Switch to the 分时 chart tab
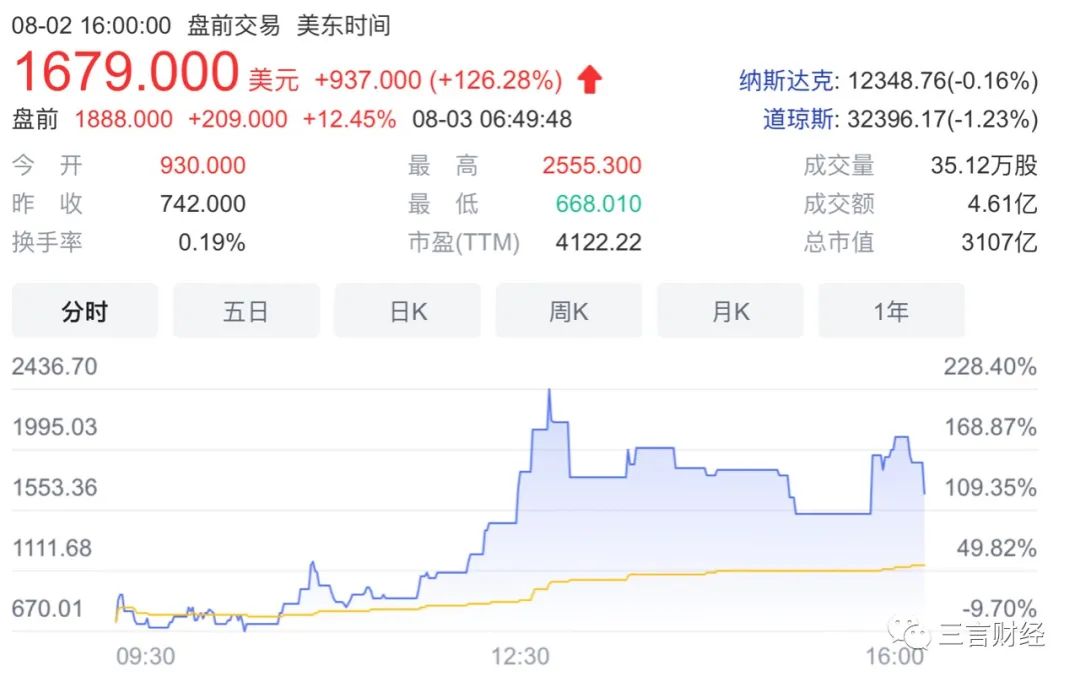 click(85, 311)
